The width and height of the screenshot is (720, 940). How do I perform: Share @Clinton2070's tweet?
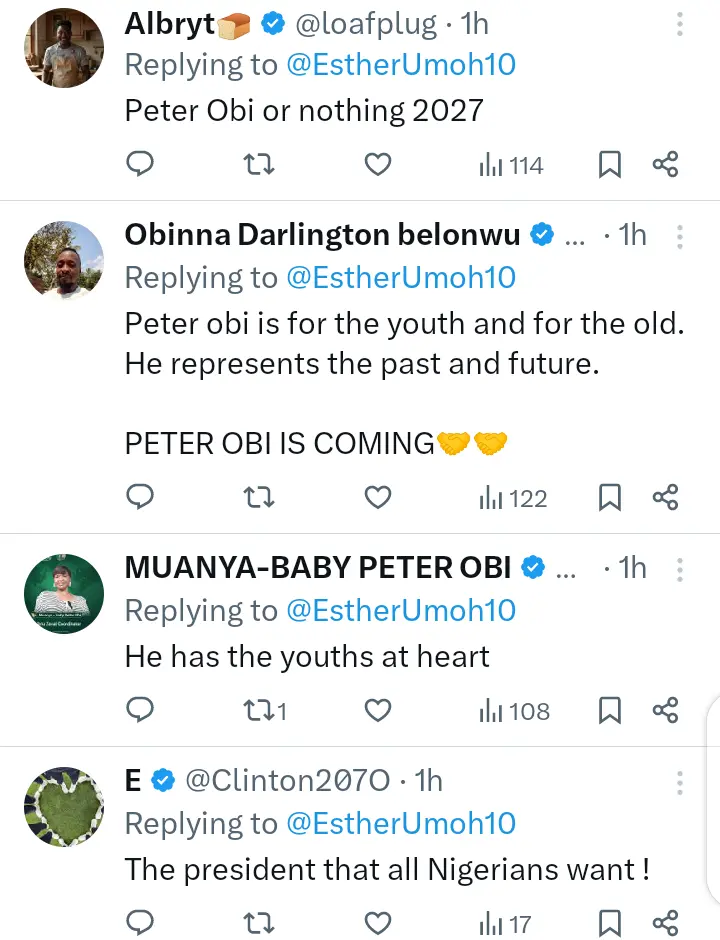click(x=666, y=922)
